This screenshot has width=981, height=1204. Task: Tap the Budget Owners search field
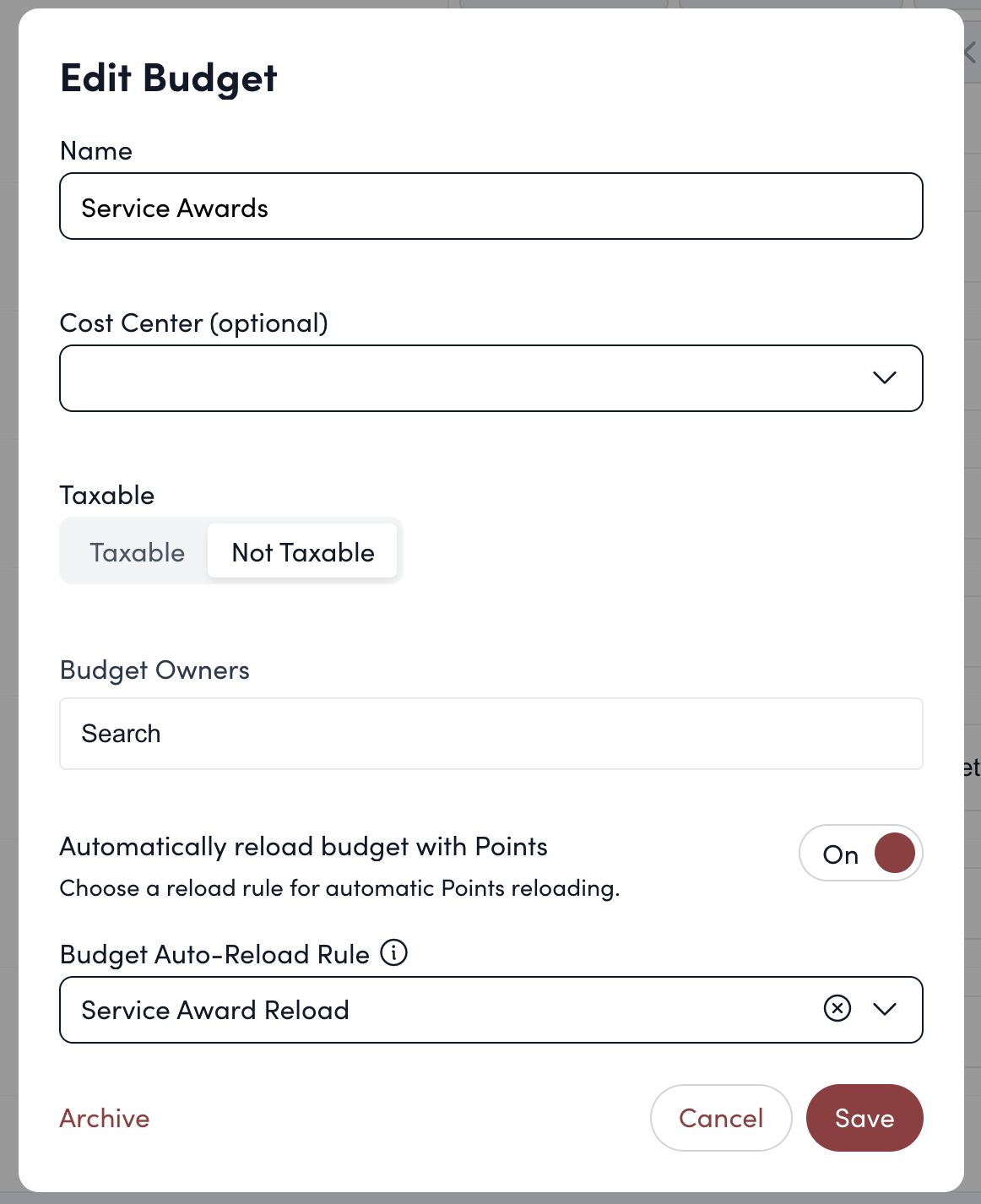(490, 734)
